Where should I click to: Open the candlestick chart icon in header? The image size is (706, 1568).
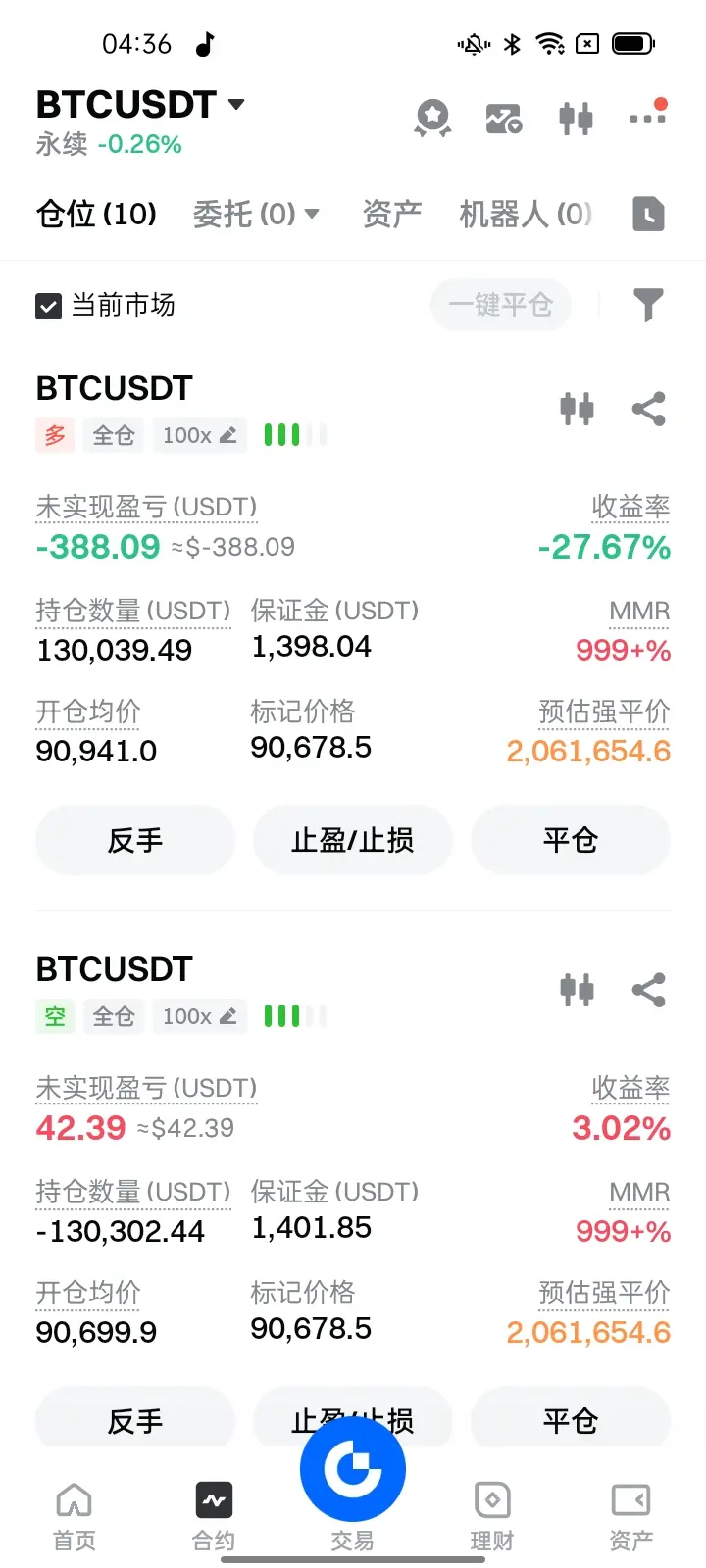[x=576, y=119]
